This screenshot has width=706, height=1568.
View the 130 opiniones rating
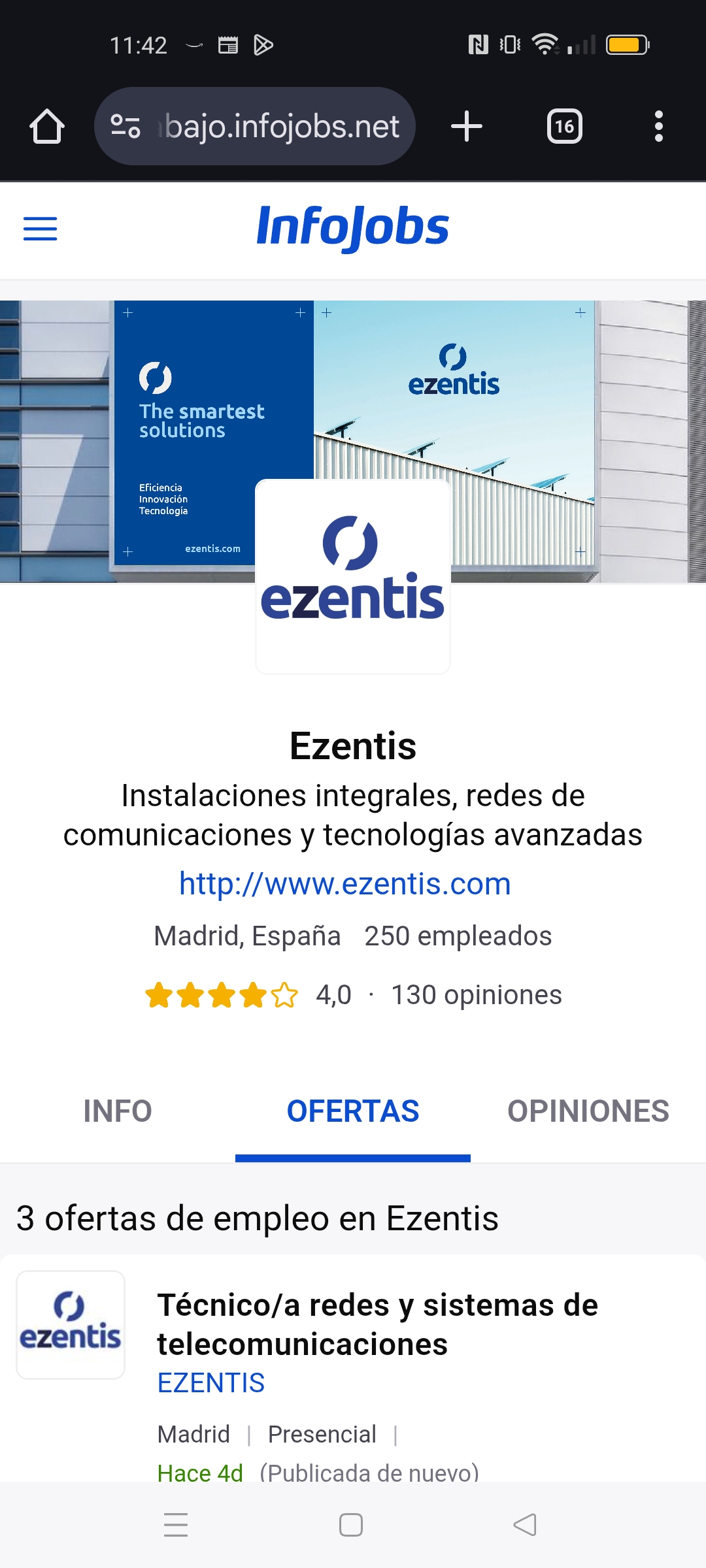click(x=476, y=995)
